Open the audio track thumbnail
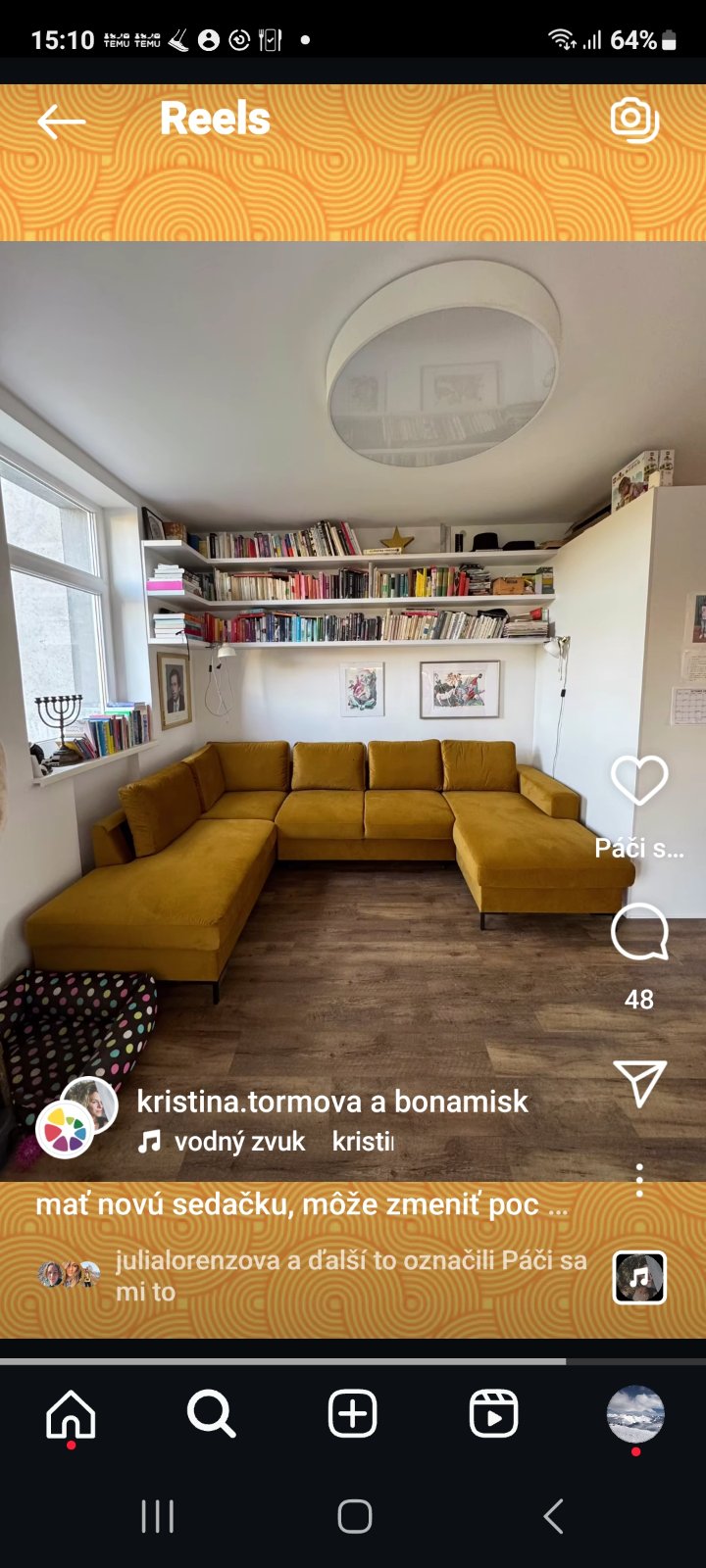706x1568 pixels. point(639,1277)
